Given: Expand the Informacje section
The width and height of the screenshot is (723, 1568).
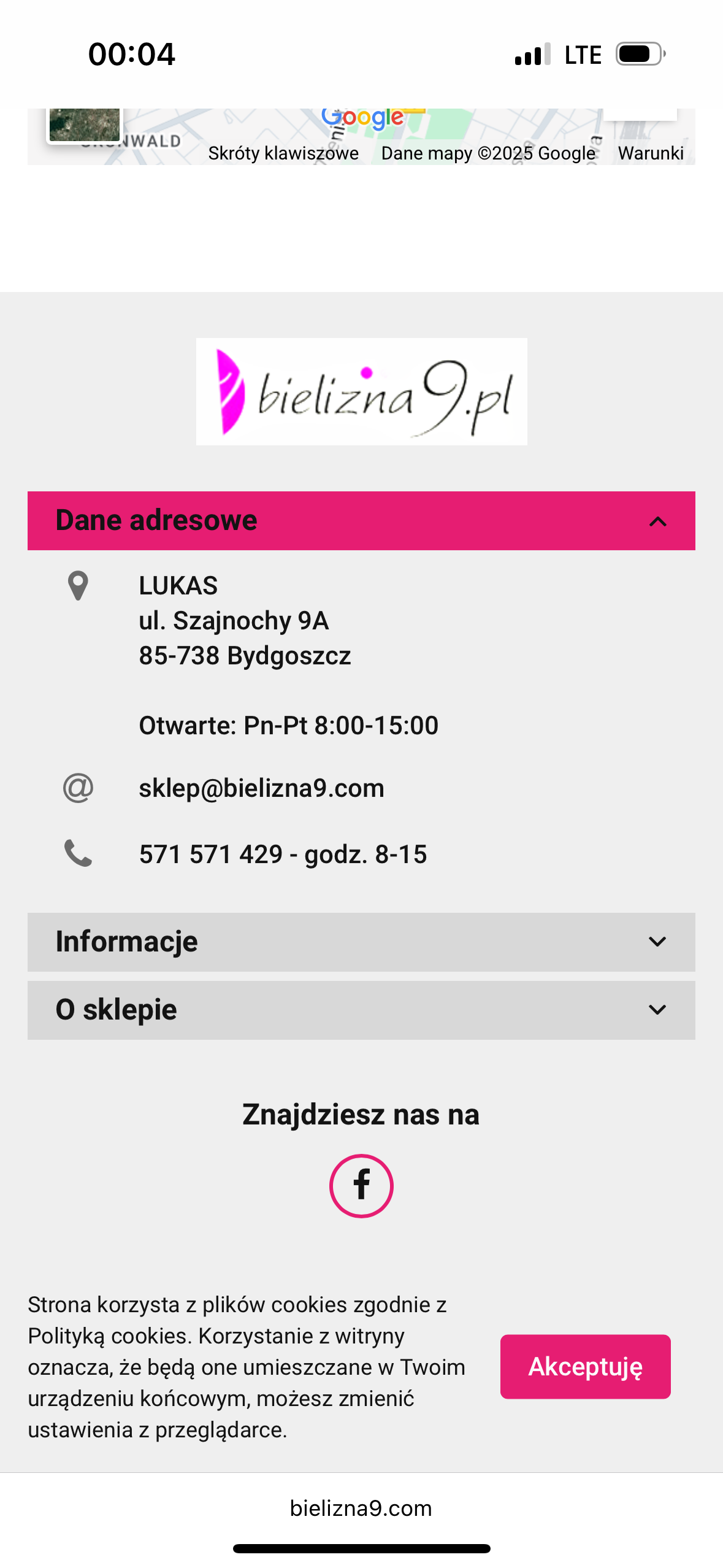Looking at the screenshot, I should click(x=361, y=942).
